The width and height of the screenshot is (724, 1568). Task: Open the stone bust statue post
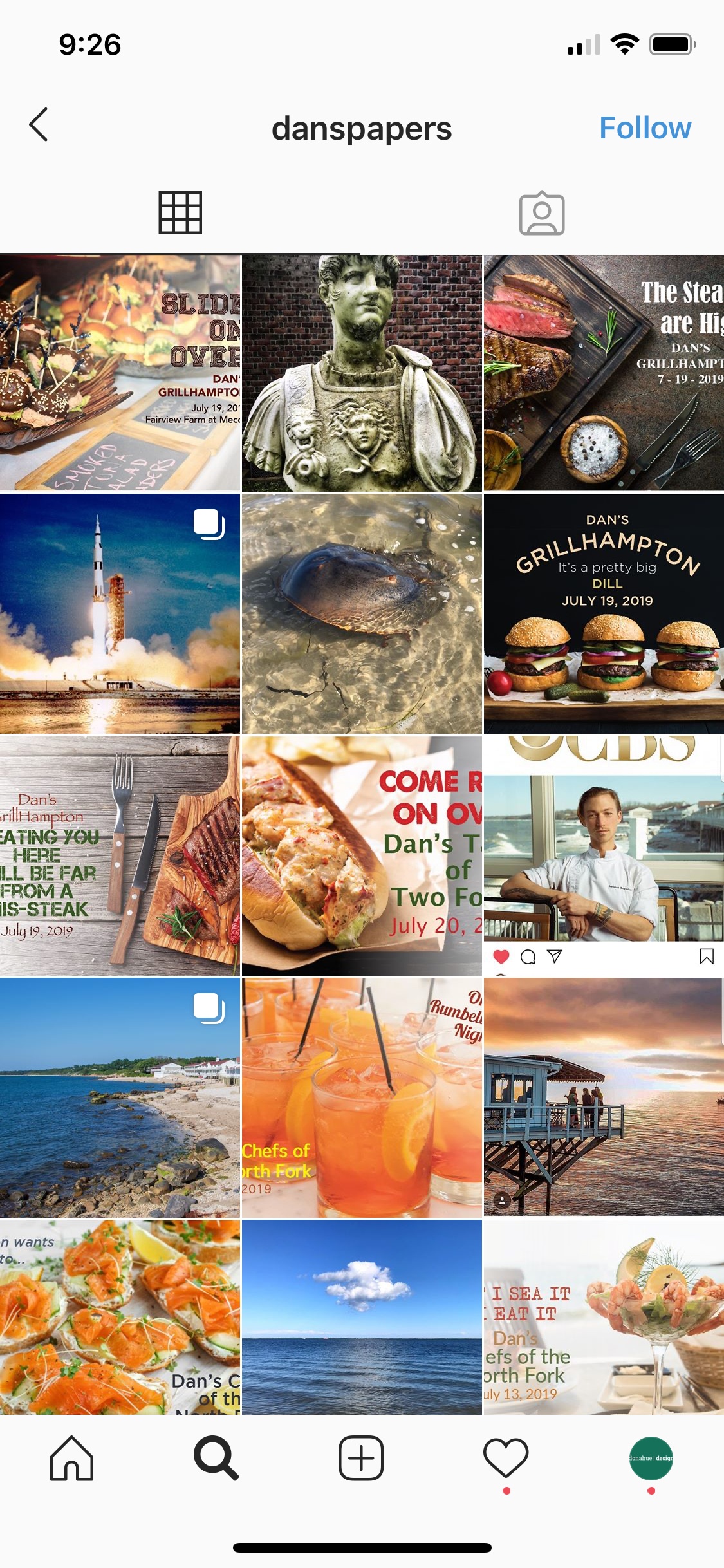pos(362,373)
